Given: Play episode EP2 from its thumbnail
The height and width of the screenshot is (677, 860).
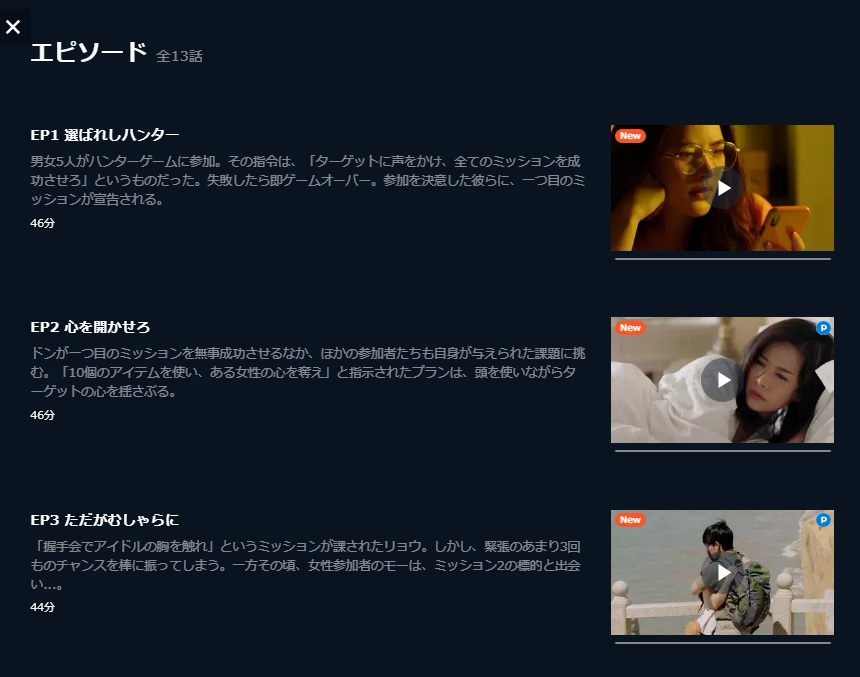Looking at the screenshot, I should [722, 380].
